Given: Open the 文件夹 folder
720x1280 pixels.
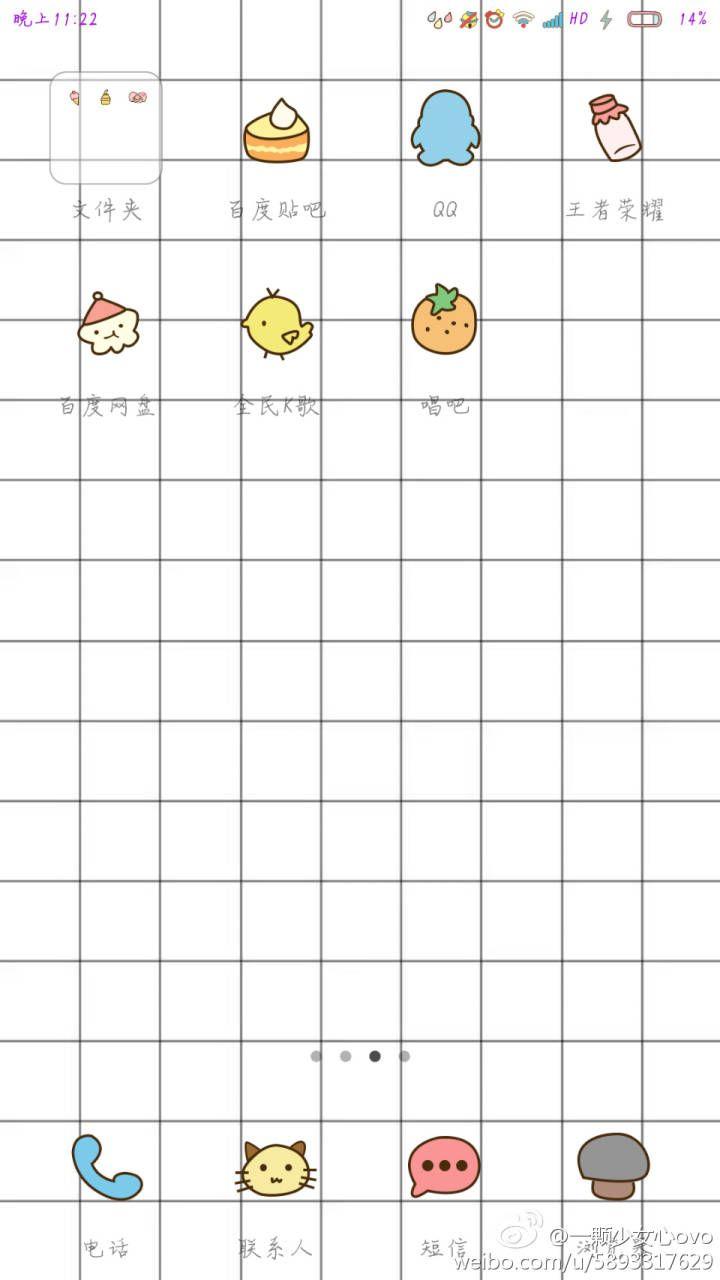Looking at the screenshot, I should click(x=106, y=128).
